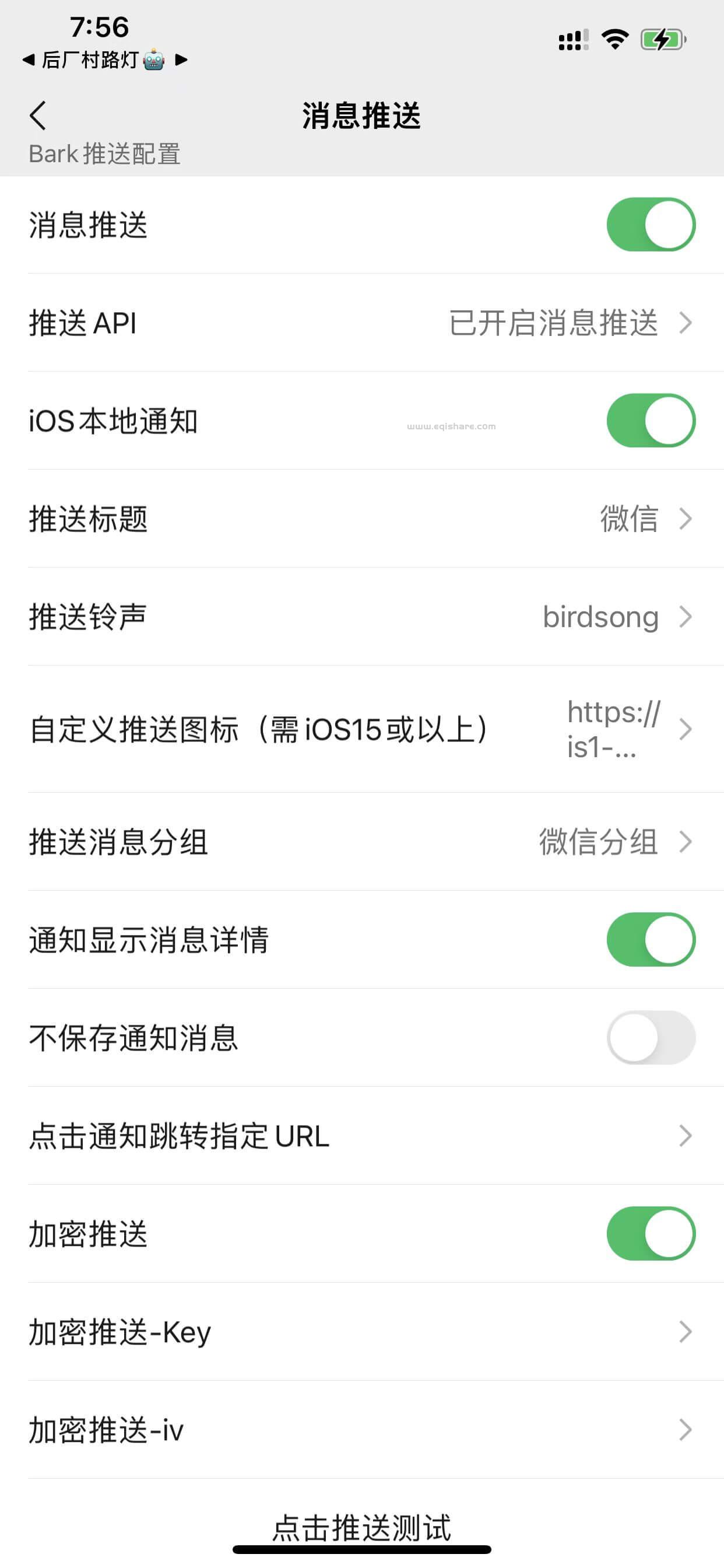Open 加密推送-iv setting
Viewport: 724px width, 1568px height.
(362, 1430)
